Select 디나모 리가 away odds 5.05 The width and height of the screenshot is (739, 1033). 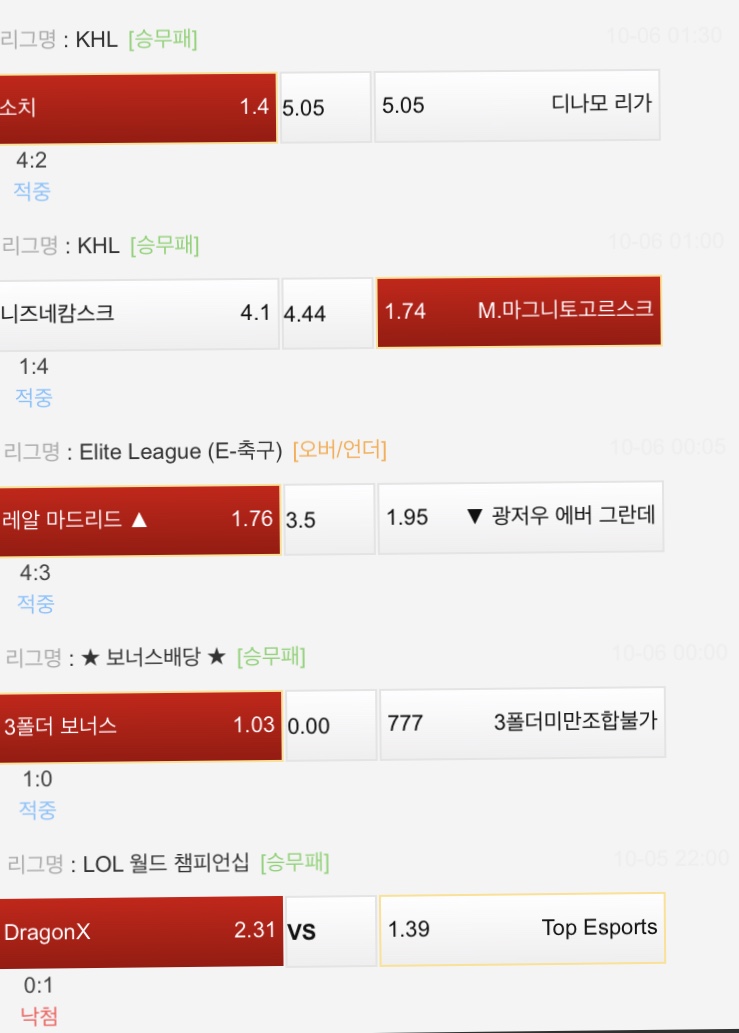click(517, 105)
